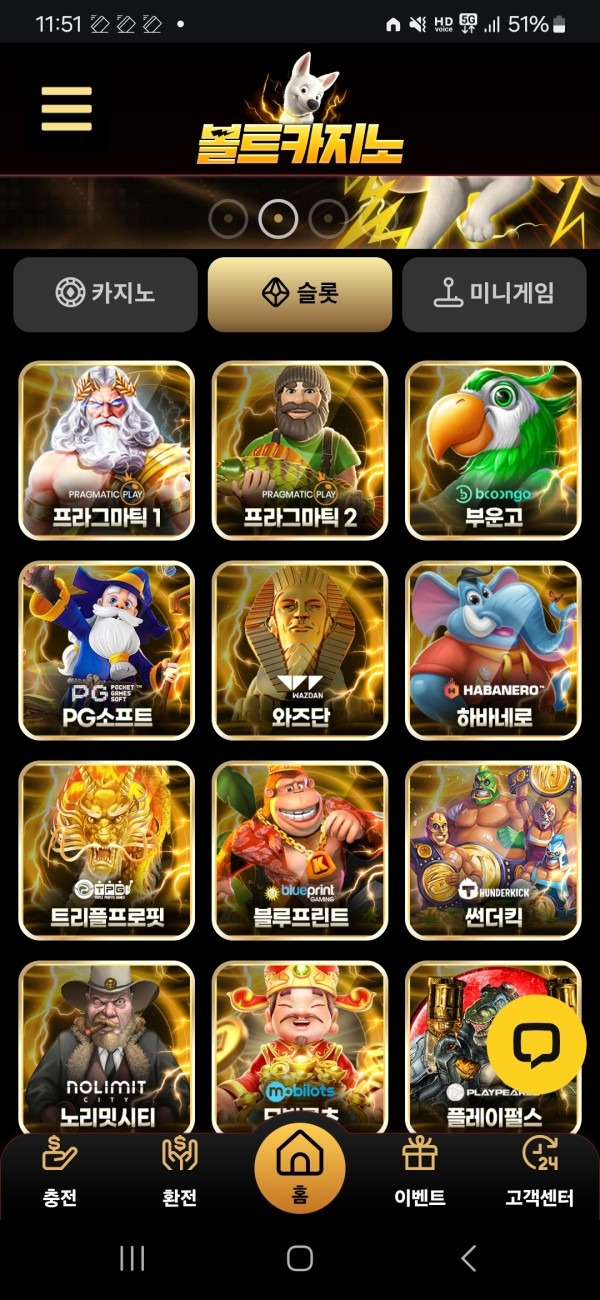Viewport: 600px width, 1300px height.
Task: Go to 충전 in bottom navigation
Action: [x=60, y=1172]
